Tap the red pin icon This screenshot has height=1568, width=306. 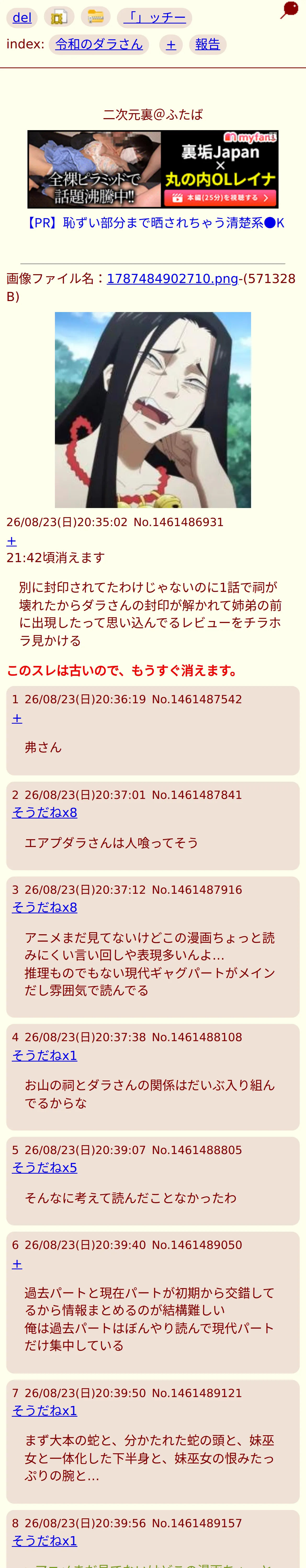[289, 10]
